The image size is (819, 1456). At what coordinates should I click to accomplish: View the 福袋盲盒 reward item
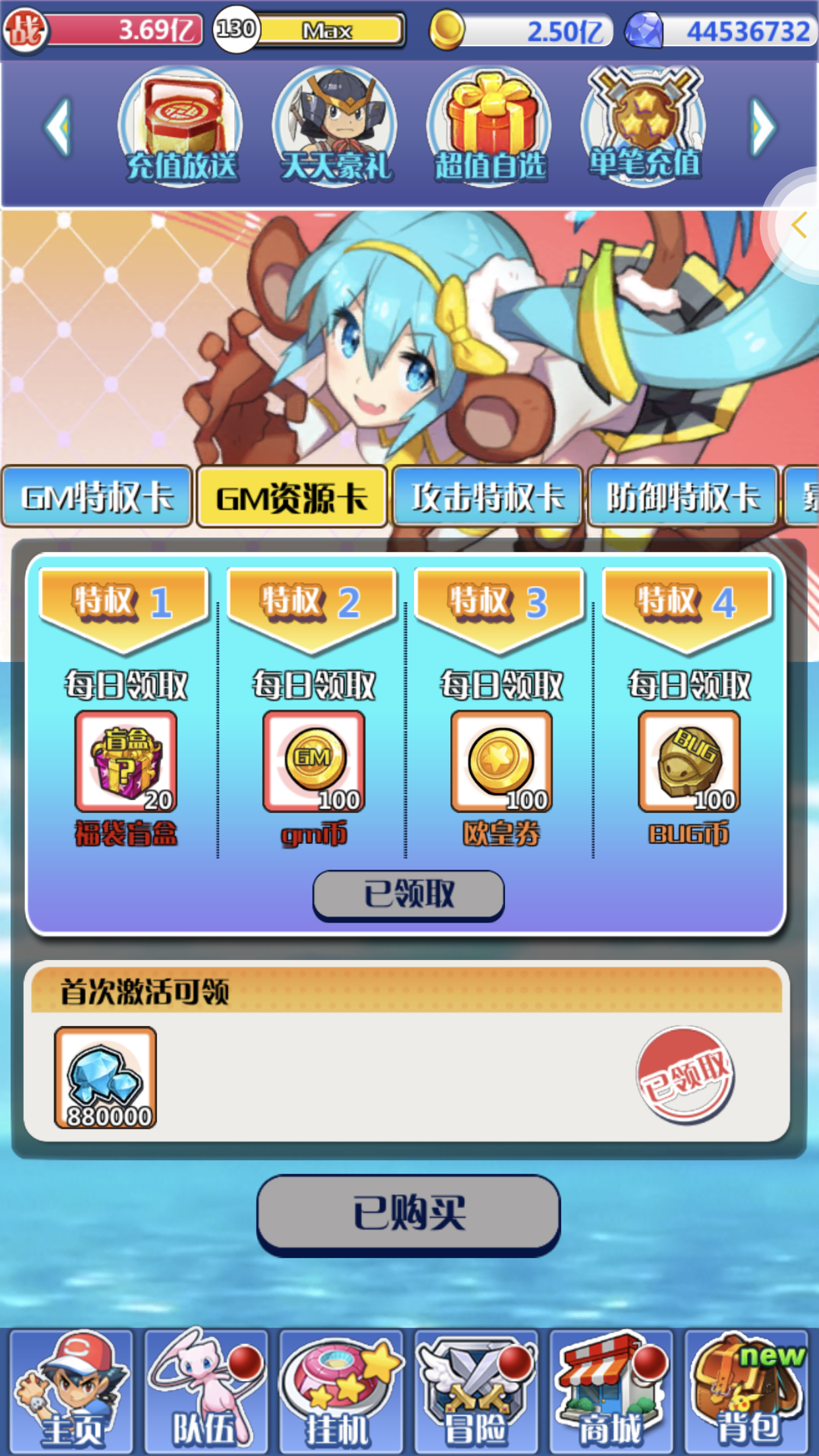point(126,762)
